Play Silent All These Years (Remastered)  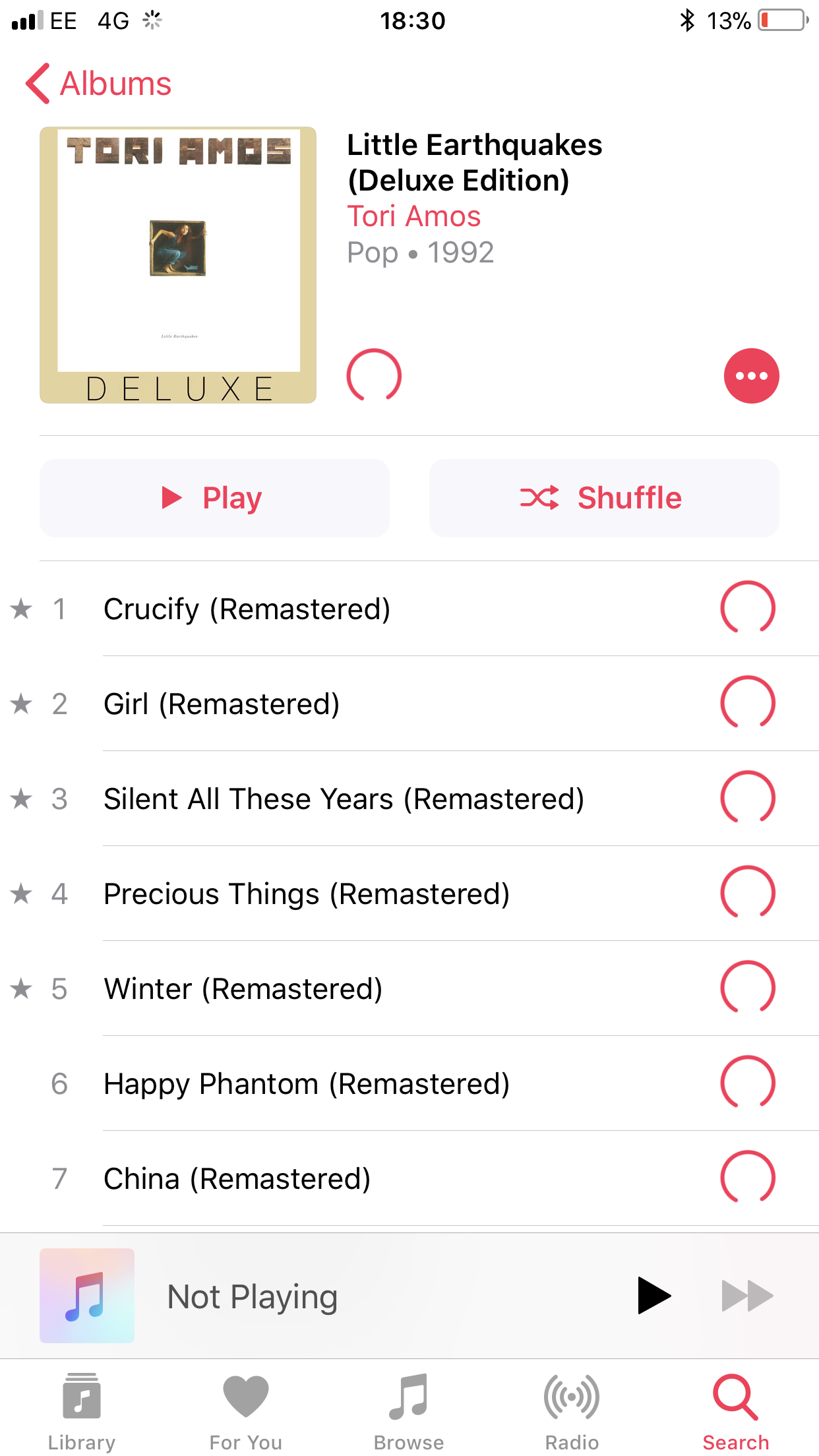point(344,799)
